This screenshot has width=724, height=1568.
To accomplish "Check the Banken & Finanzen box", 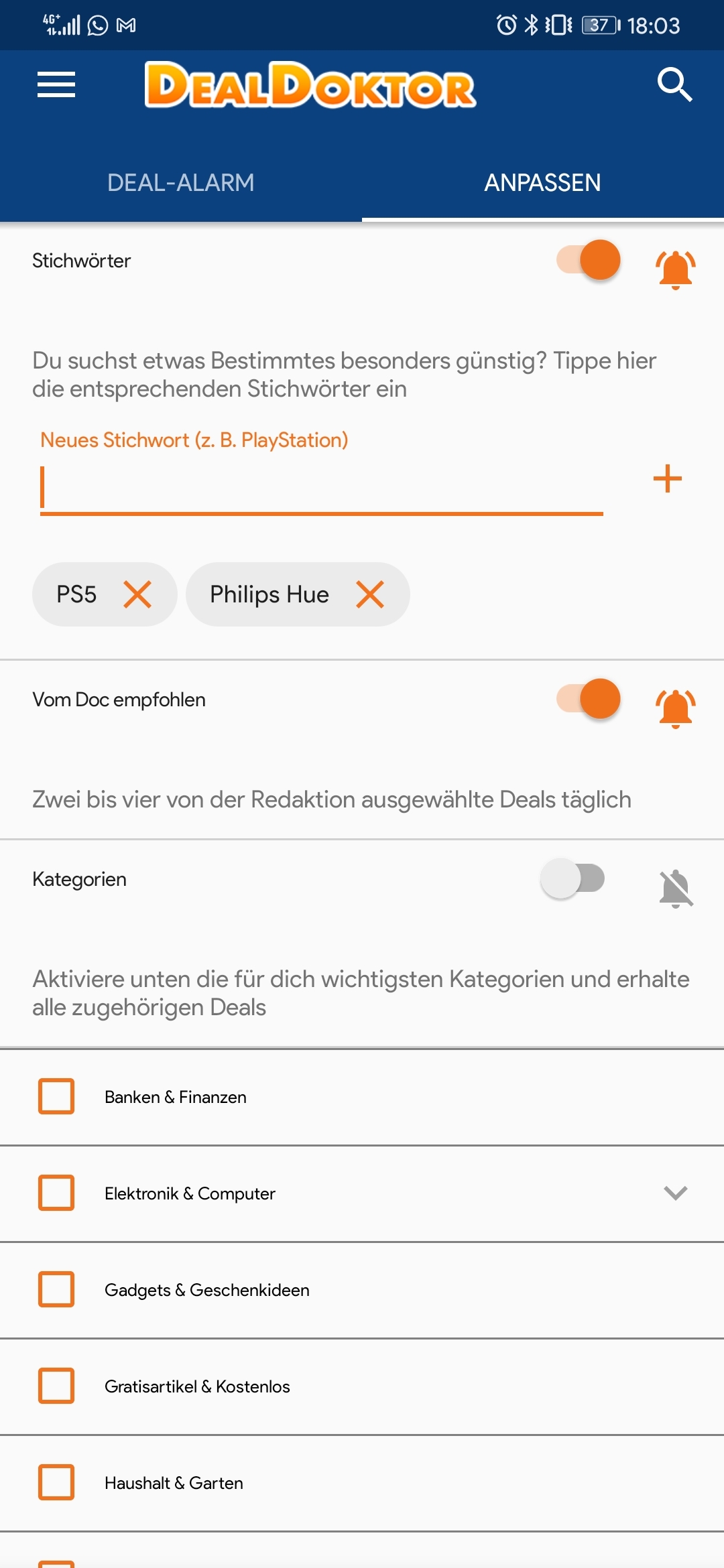I will click(x=56, y=1096).
